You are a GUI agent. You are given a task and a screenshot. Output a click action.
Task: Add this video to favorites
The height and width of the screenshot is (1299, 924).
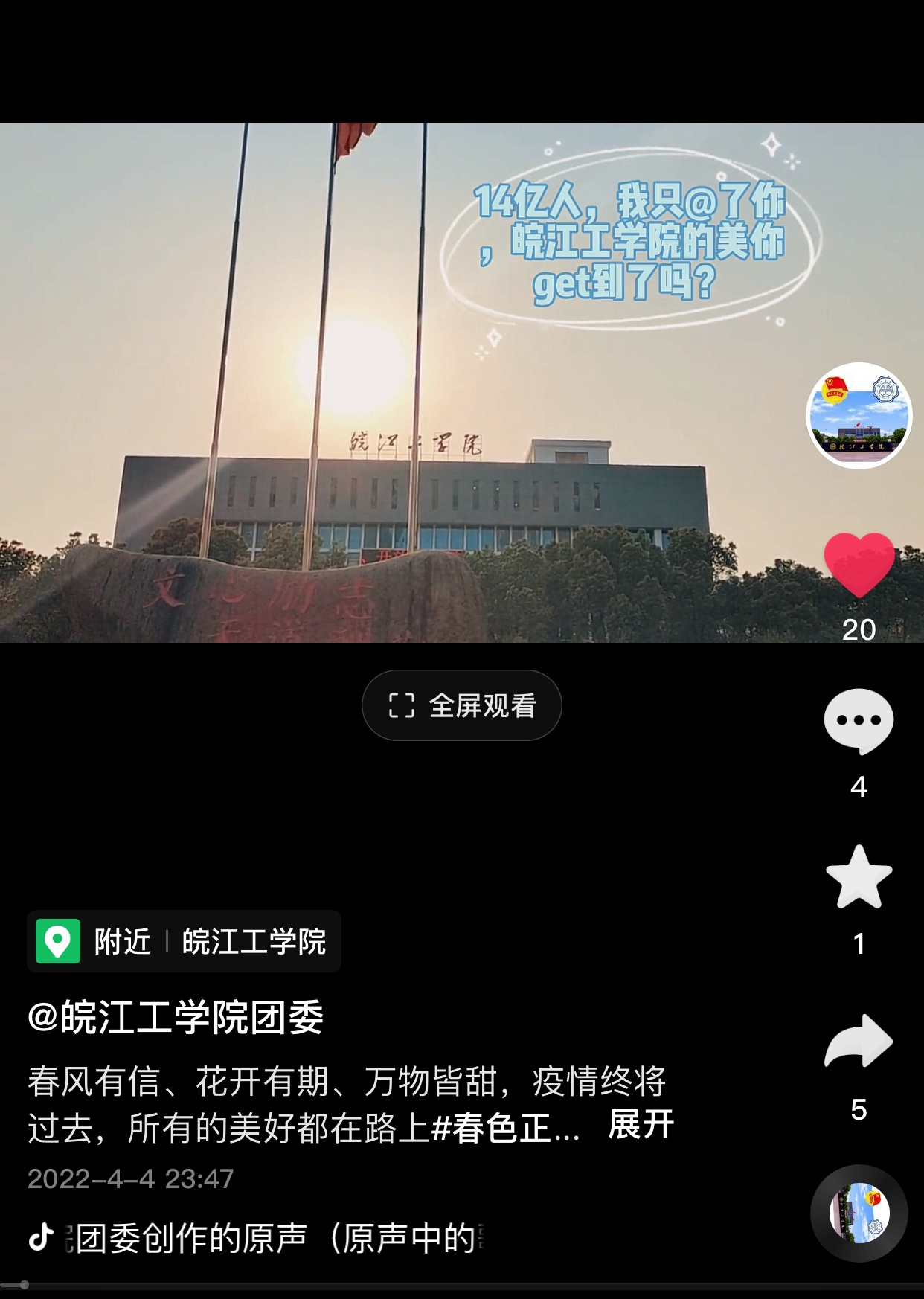pyautogui.click(x=859, y=878)
